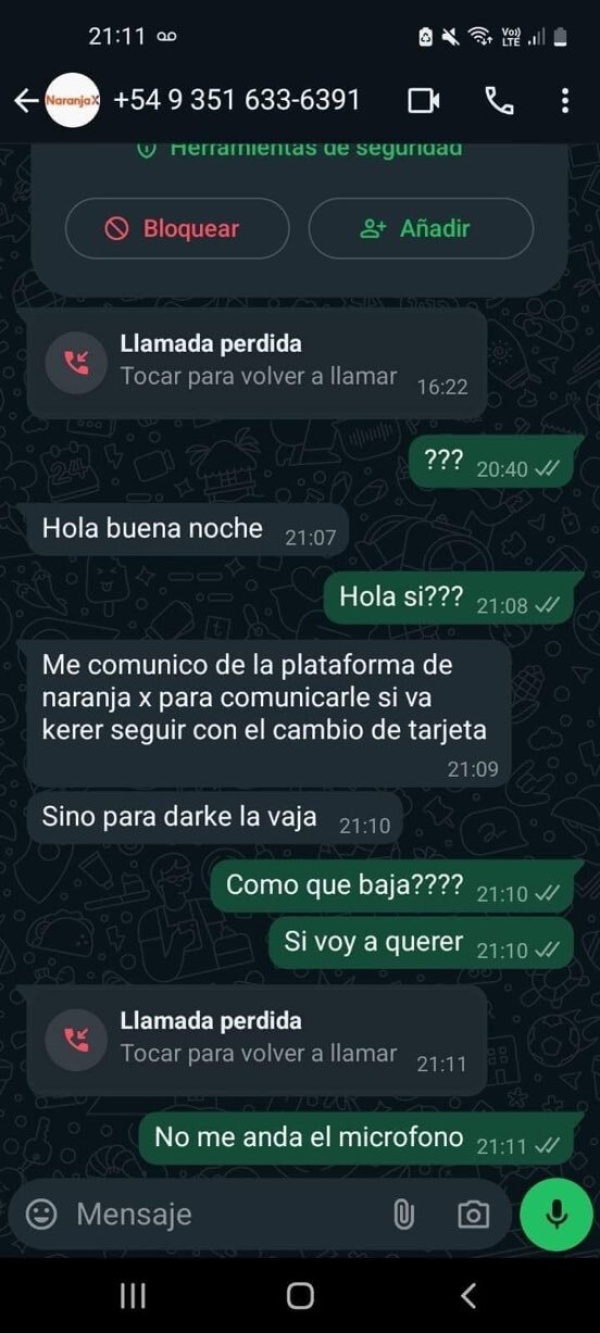Focus the Mensaje text field
The height and width of the screenshot is (1333, 600).
coord(220,1214)
